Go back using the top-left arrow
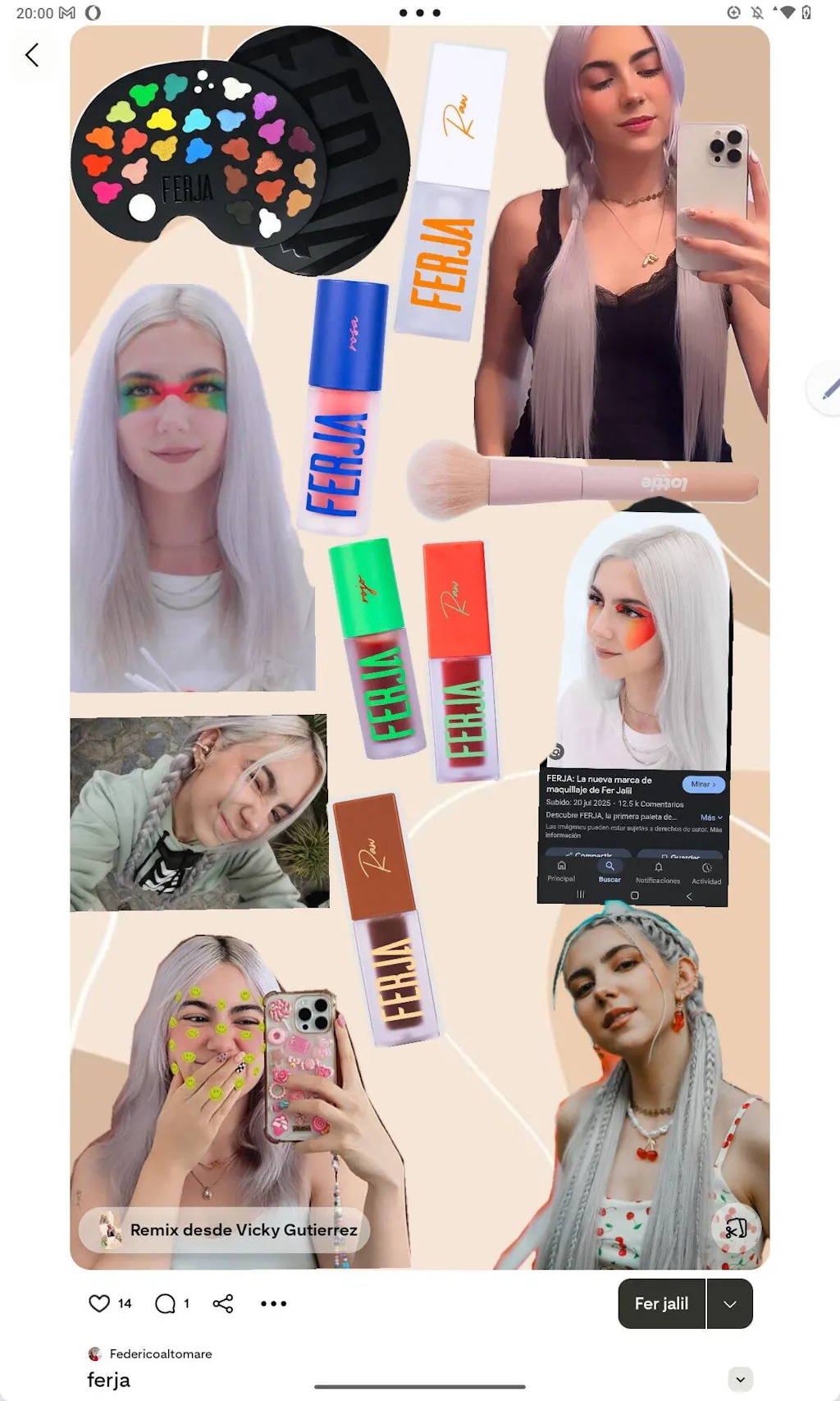The image size is (840, 1401). click(x=32, y=55)
